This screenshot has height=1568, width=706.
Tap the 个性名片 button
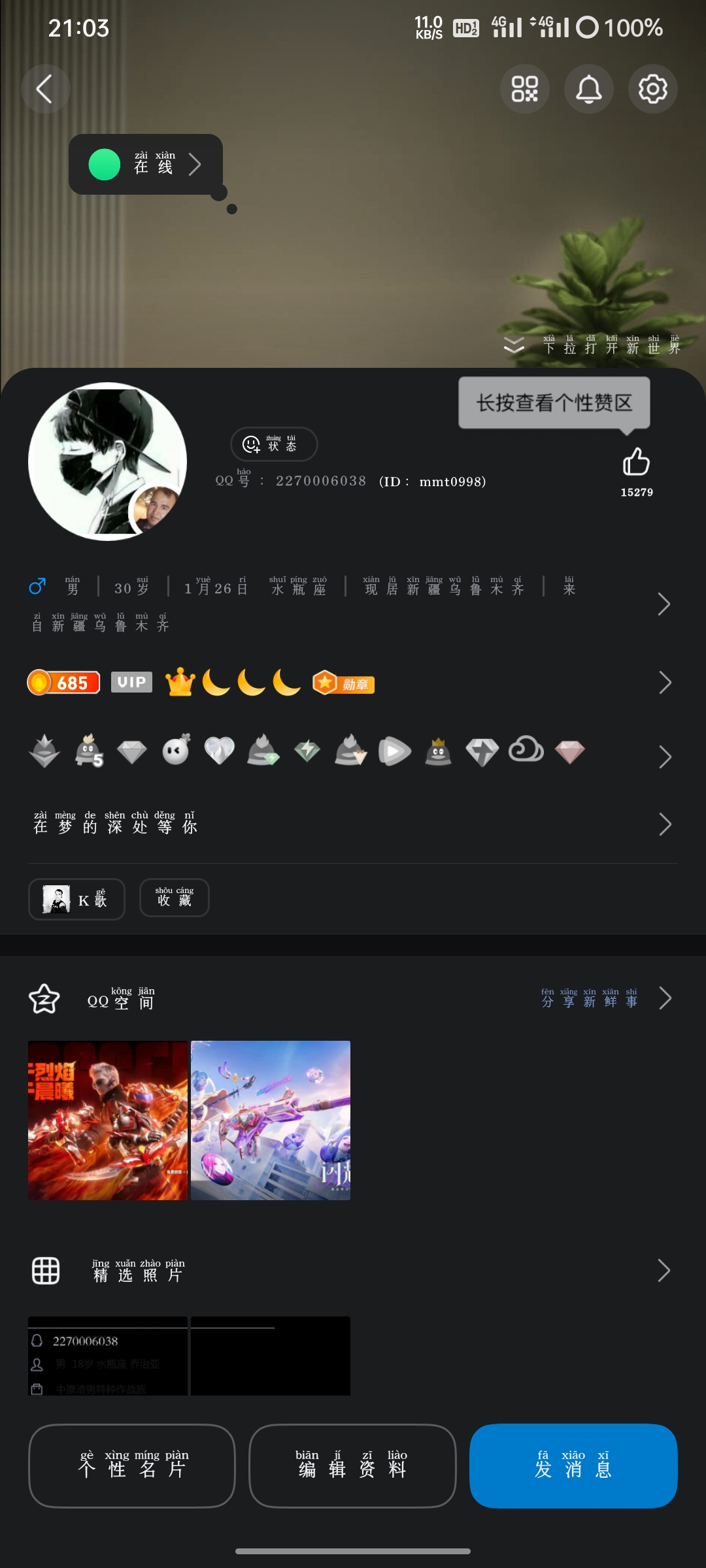click(x=132, y=1465)
